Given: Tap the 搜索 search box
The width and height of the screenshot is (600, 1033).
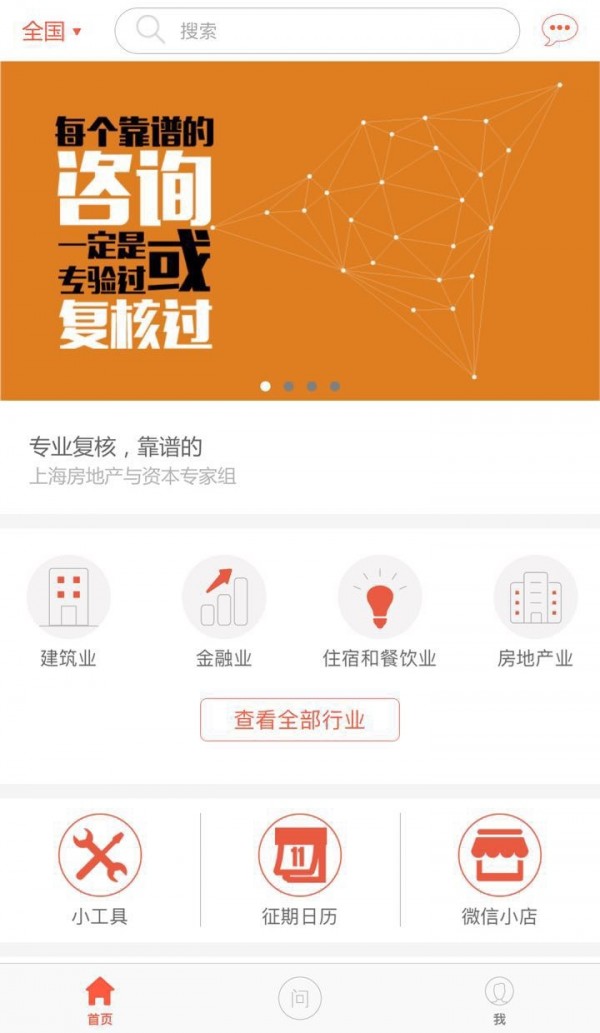Looking at the screenshot, I should 317,31.
